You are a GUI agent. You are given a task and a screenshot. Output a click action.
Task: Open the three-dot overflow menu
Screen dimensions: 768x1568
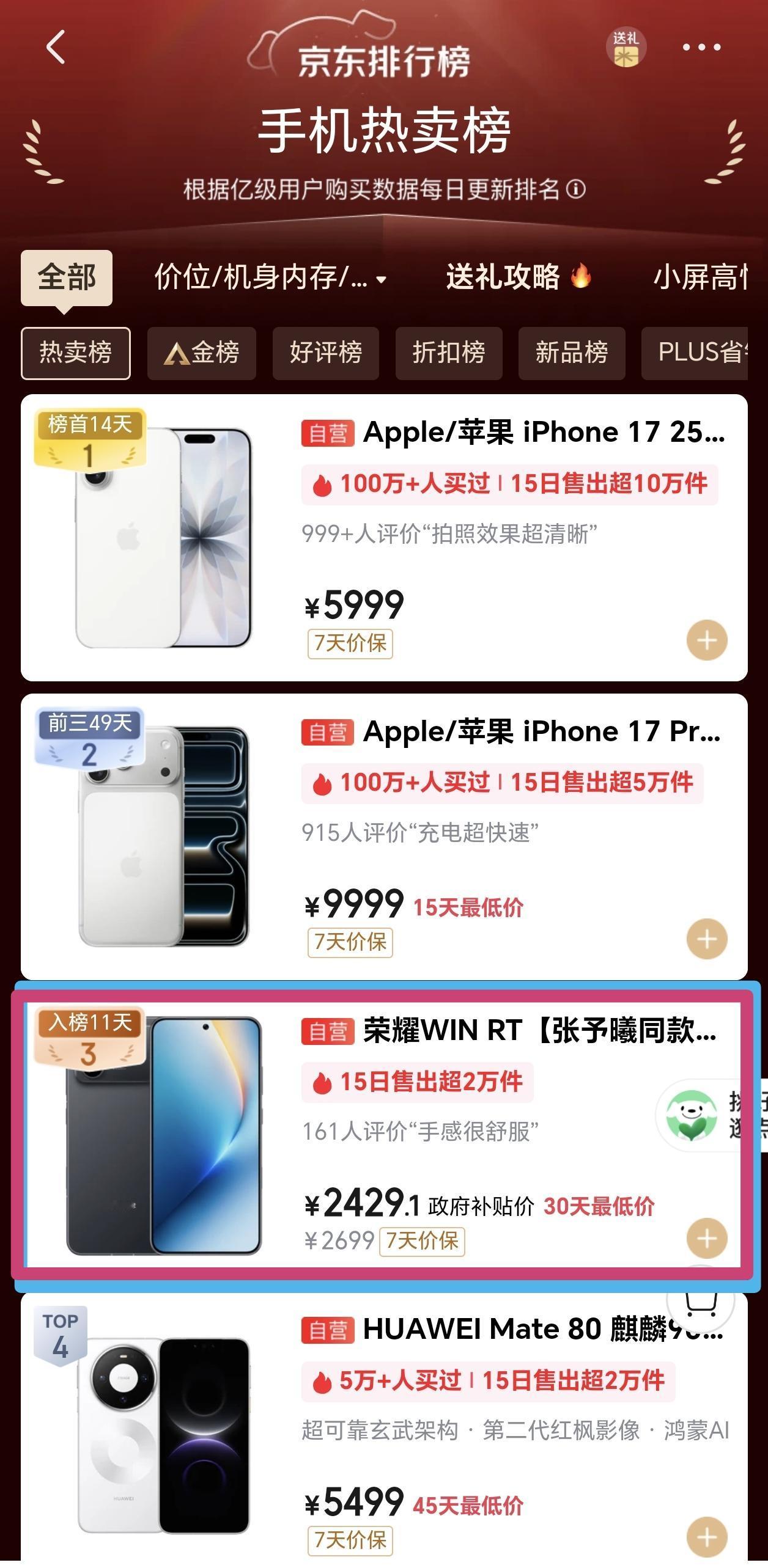[x=701, y=48]
